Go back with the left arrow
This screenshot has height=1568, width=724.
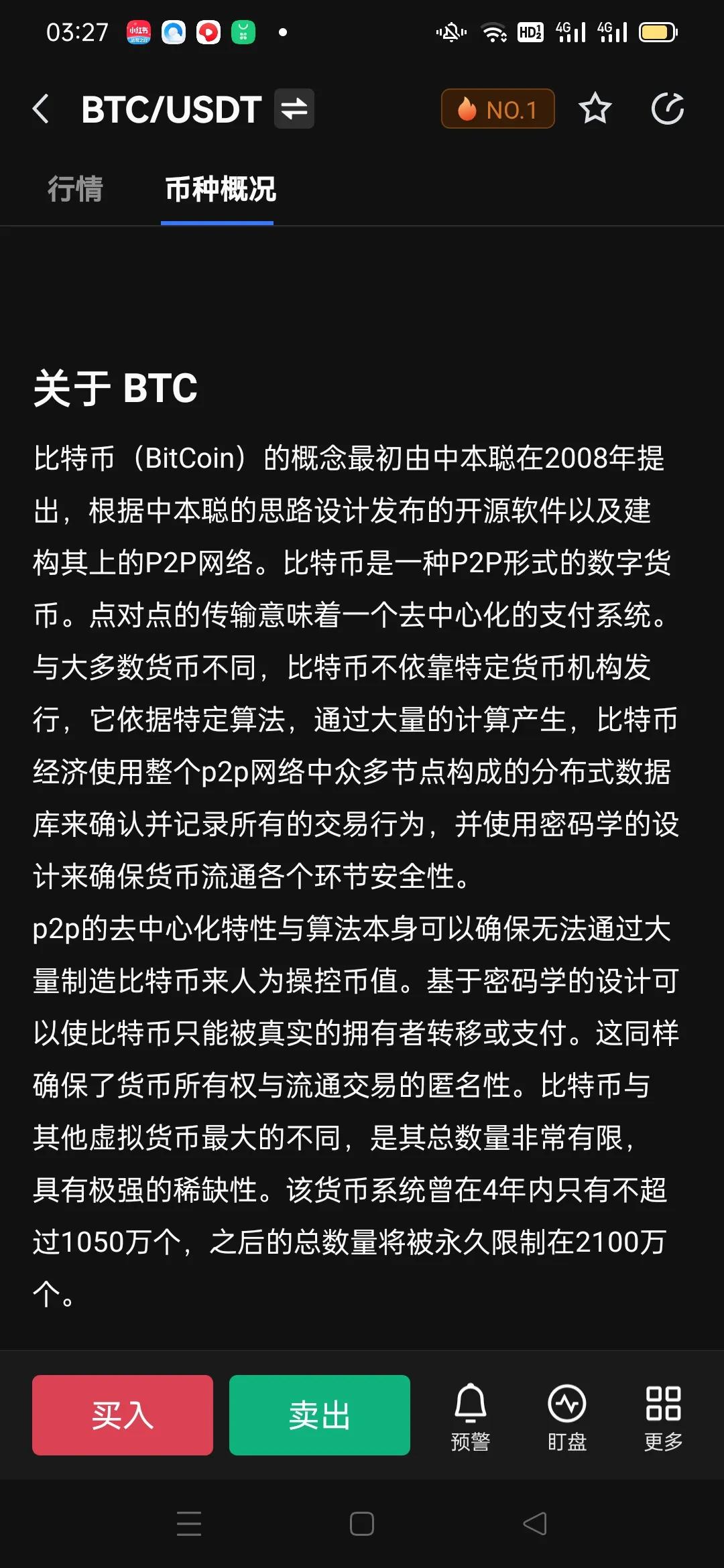click(x=42, y=109)
